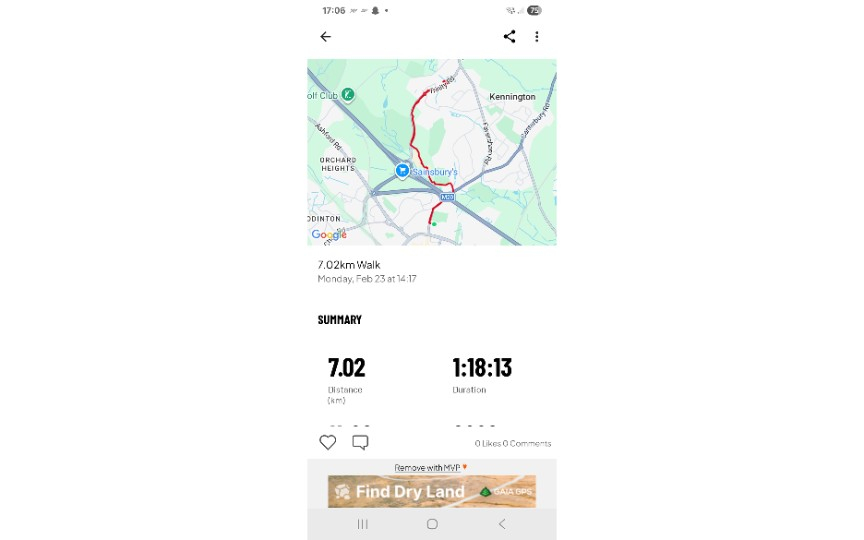Share this walk activity
This screenshot has height=540, width=864.
[509, 37]
